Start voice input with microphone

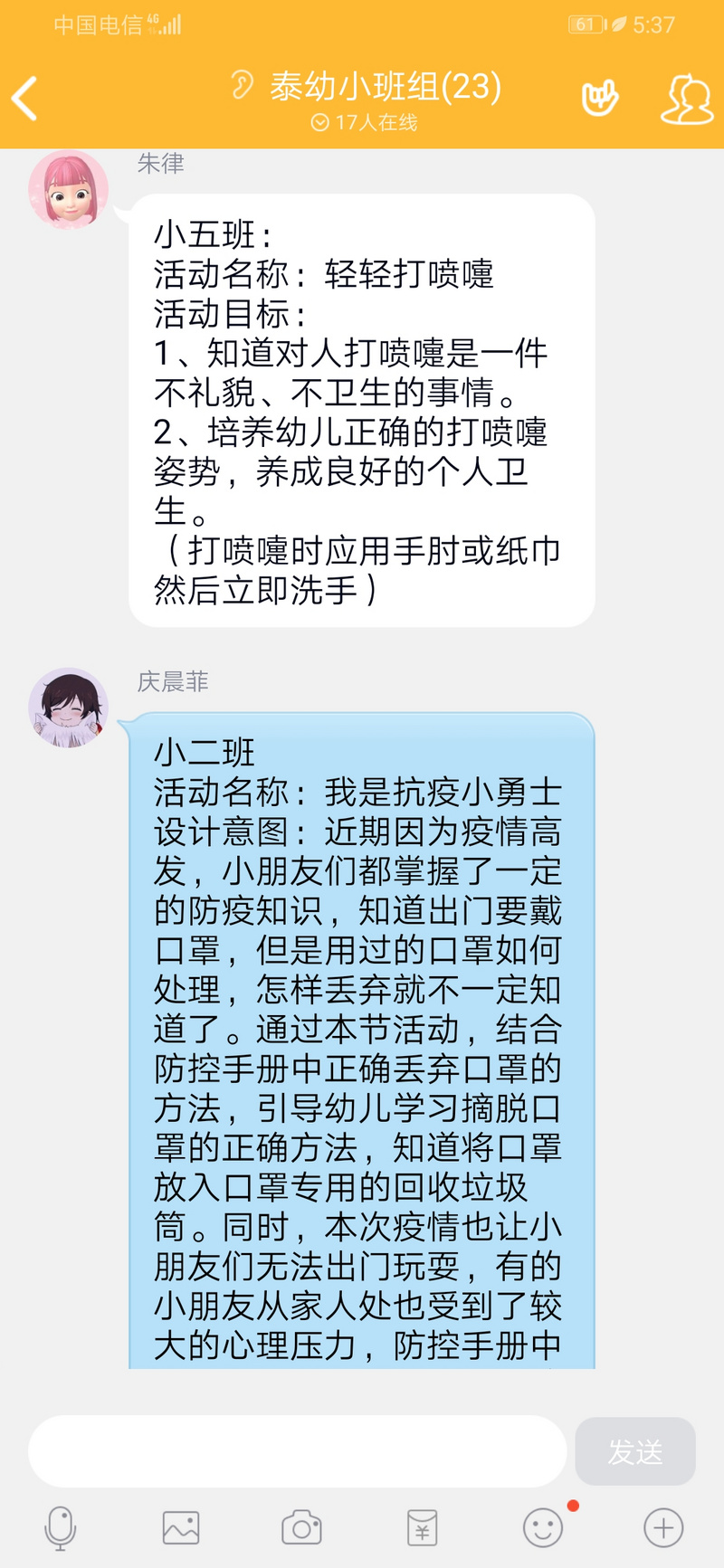(61, 1528)
